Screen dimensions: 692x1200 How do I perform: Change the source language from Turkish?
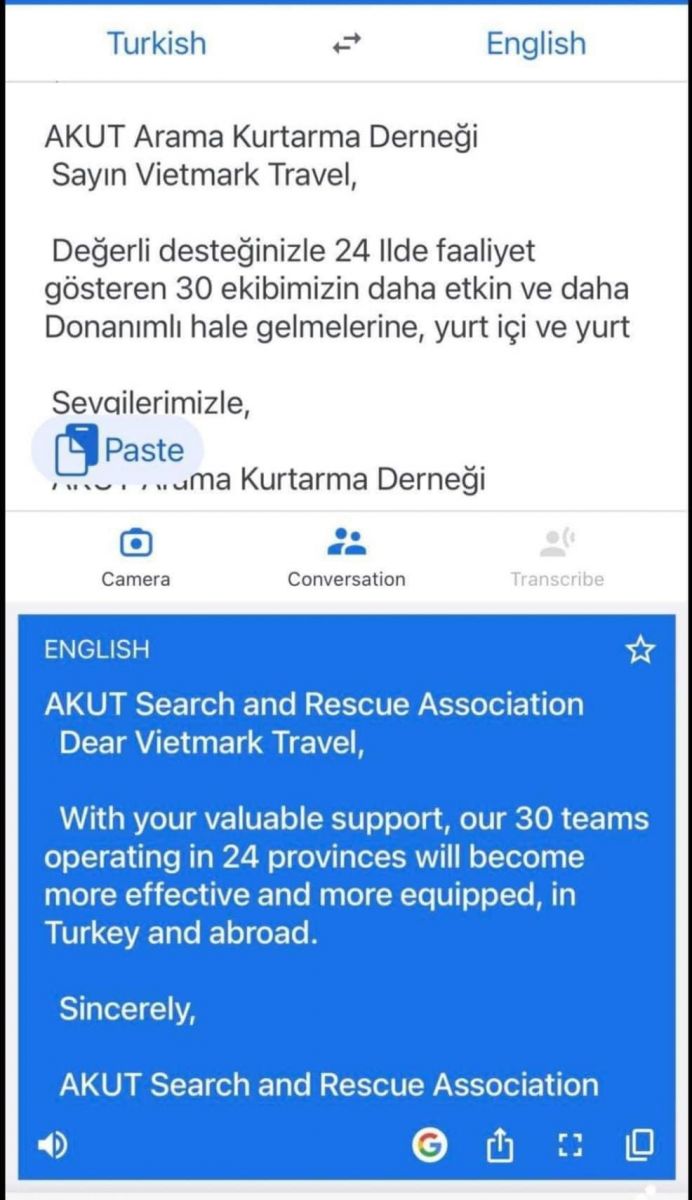click(x=156, y=43)
